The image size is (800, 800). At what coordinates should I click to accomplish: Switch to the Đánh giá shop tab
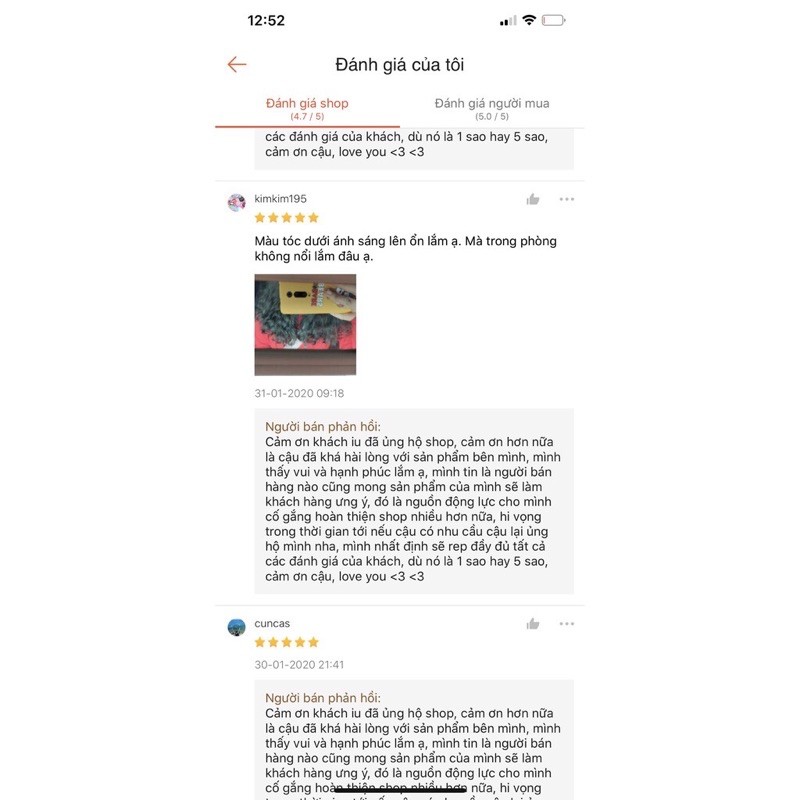(307, 108)
